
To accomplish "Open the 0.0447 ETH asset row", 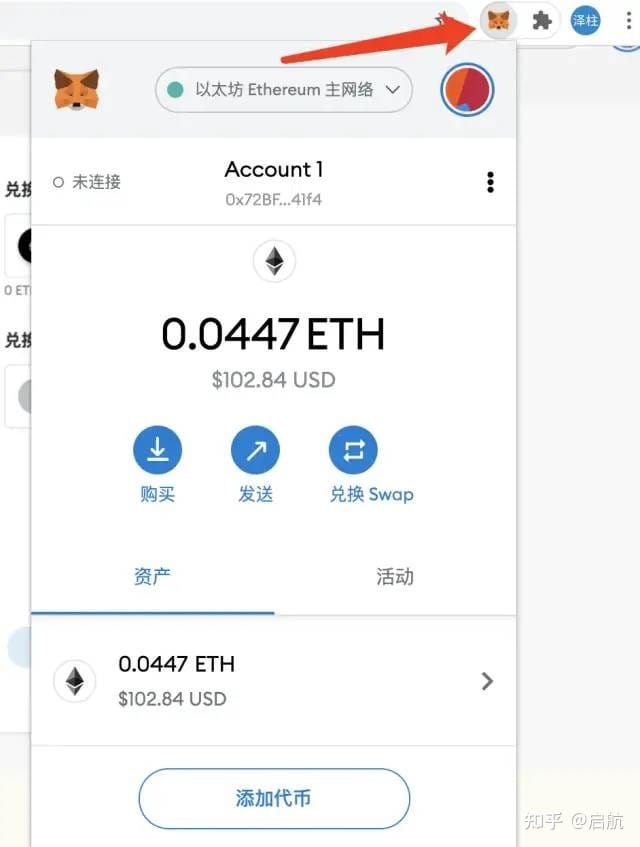I will [274, 681].
